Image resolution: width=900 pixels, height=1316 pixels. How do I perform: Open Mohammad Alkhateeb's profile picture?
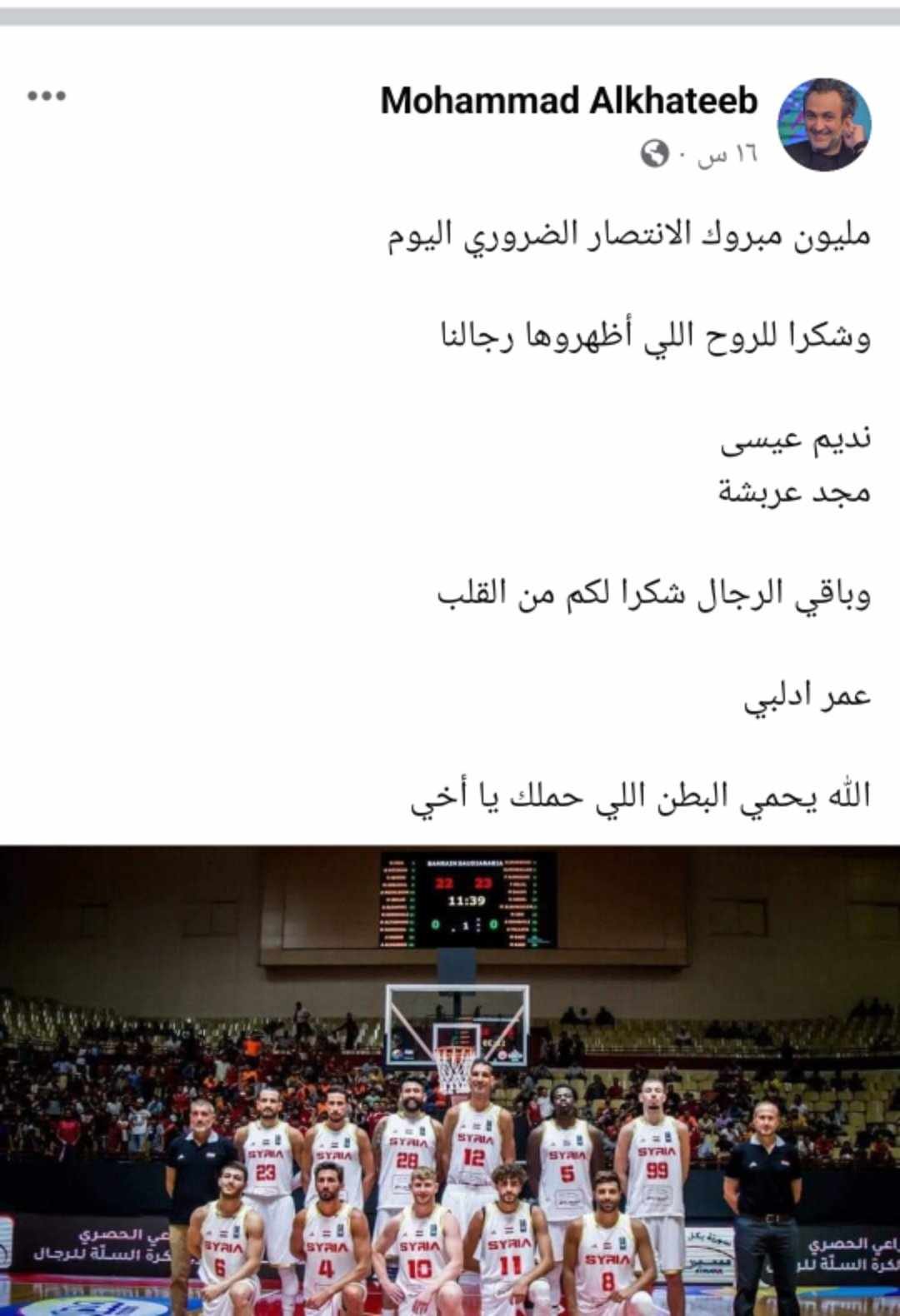click(823, 124)
